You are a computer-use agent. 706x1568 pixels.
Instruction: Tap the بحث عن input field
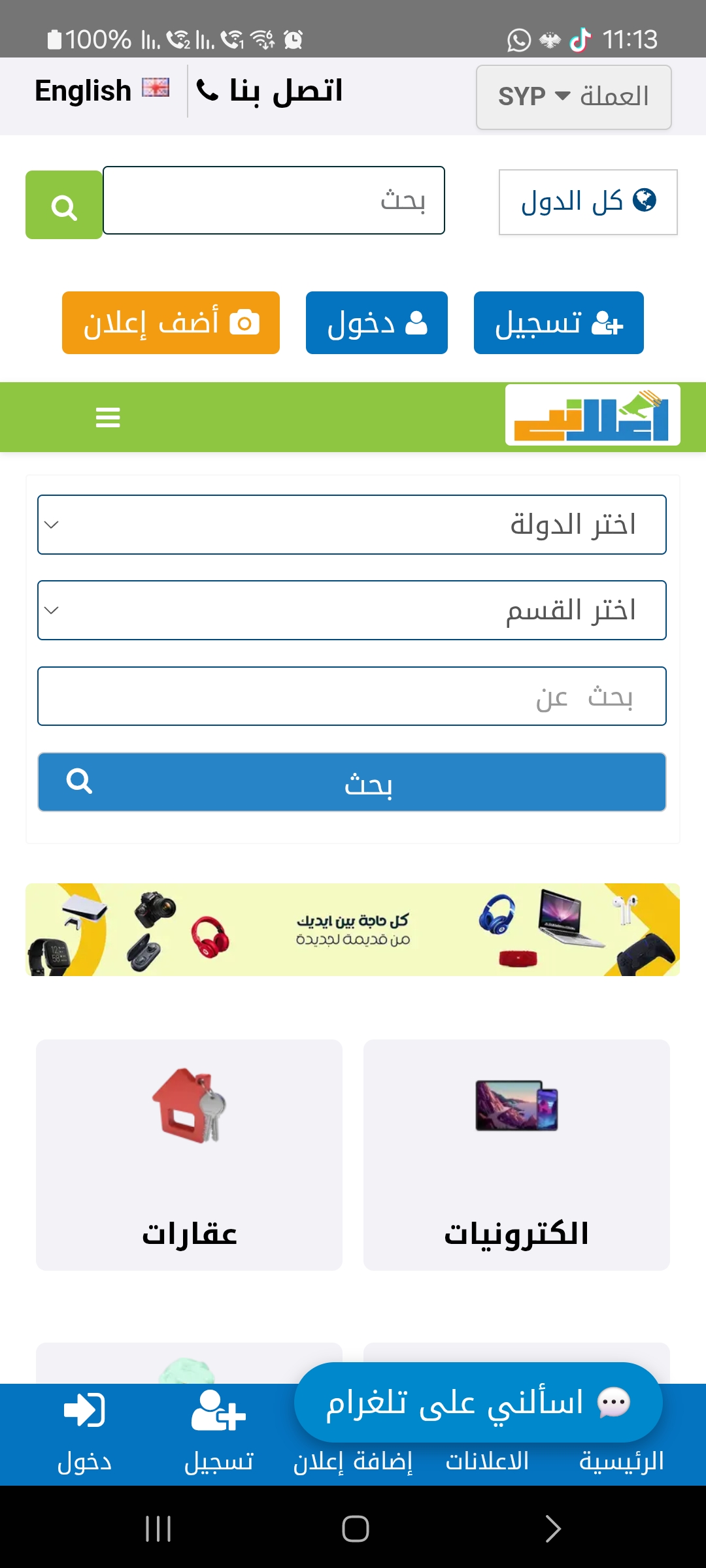pyautogui.click(x=352, y=696)
